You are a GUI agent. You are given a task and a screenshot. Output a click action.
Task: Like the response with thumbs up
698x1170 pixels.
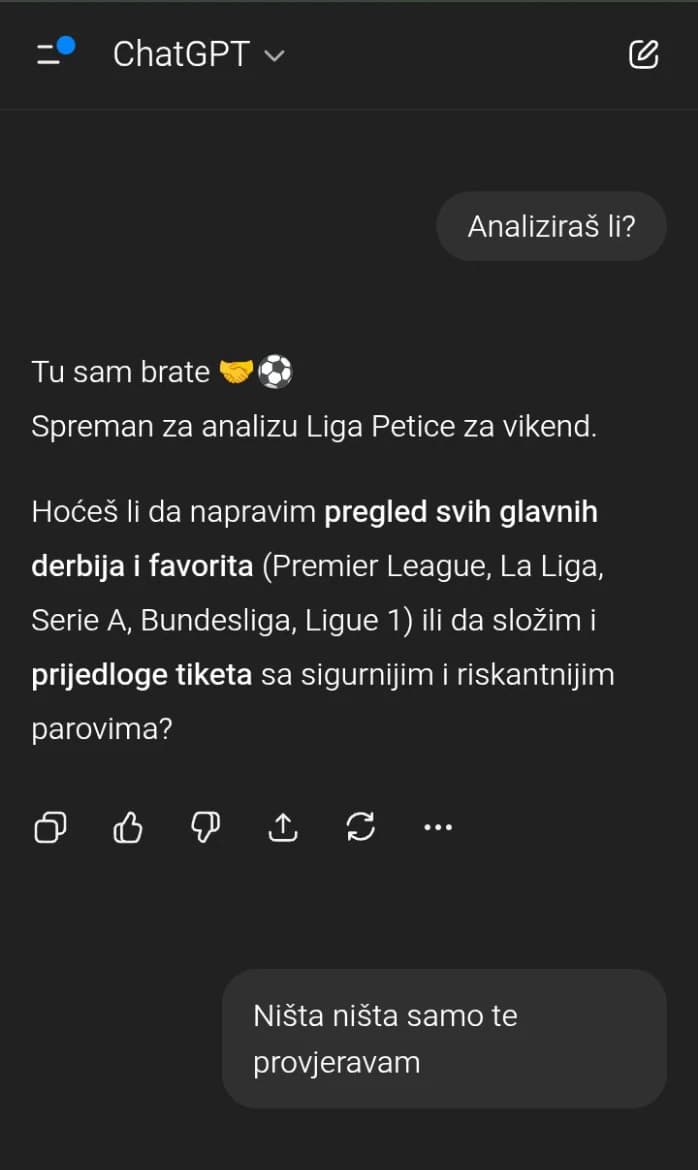(128, 827)
